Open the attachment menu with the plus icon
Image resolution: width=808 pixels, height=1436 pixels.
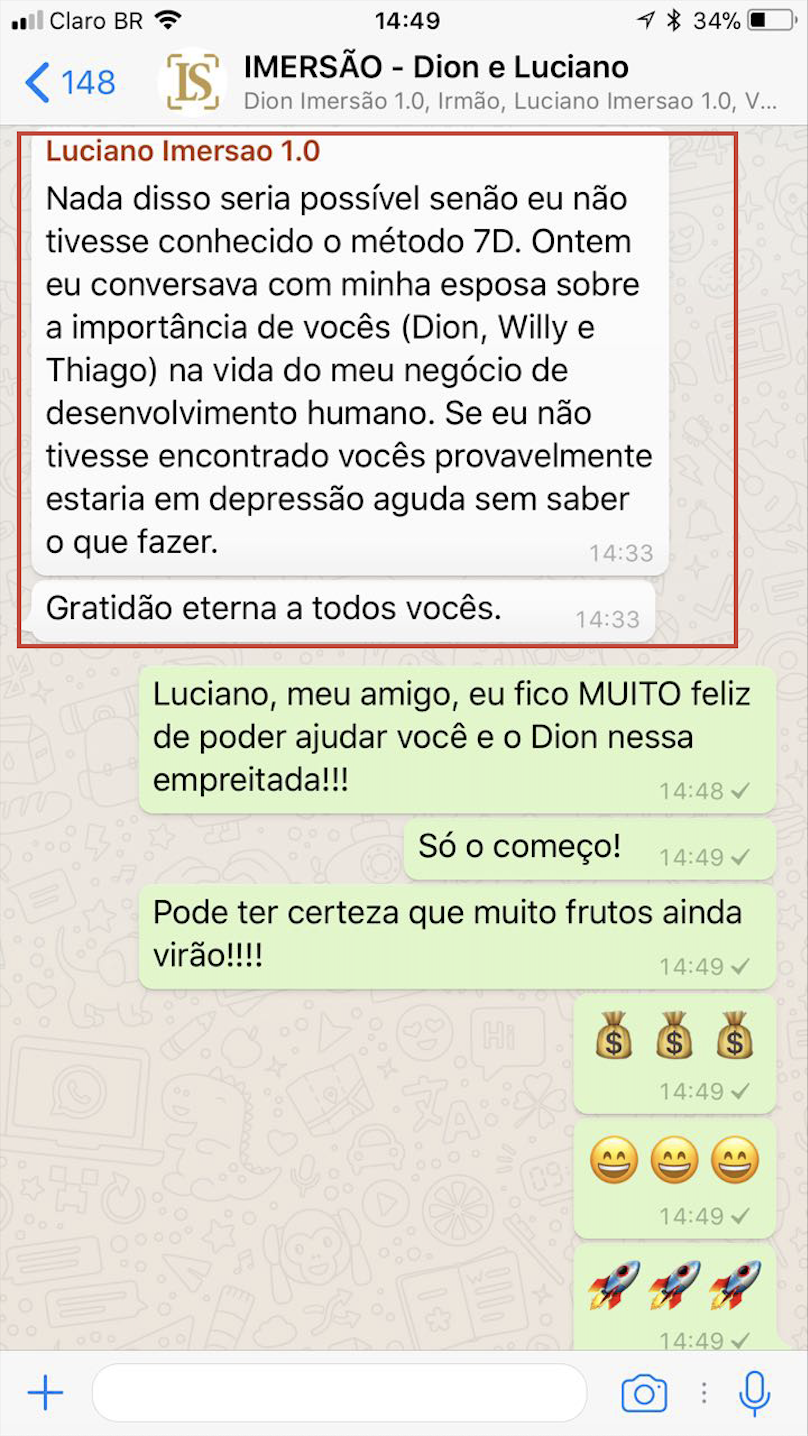pos(44,1391)
